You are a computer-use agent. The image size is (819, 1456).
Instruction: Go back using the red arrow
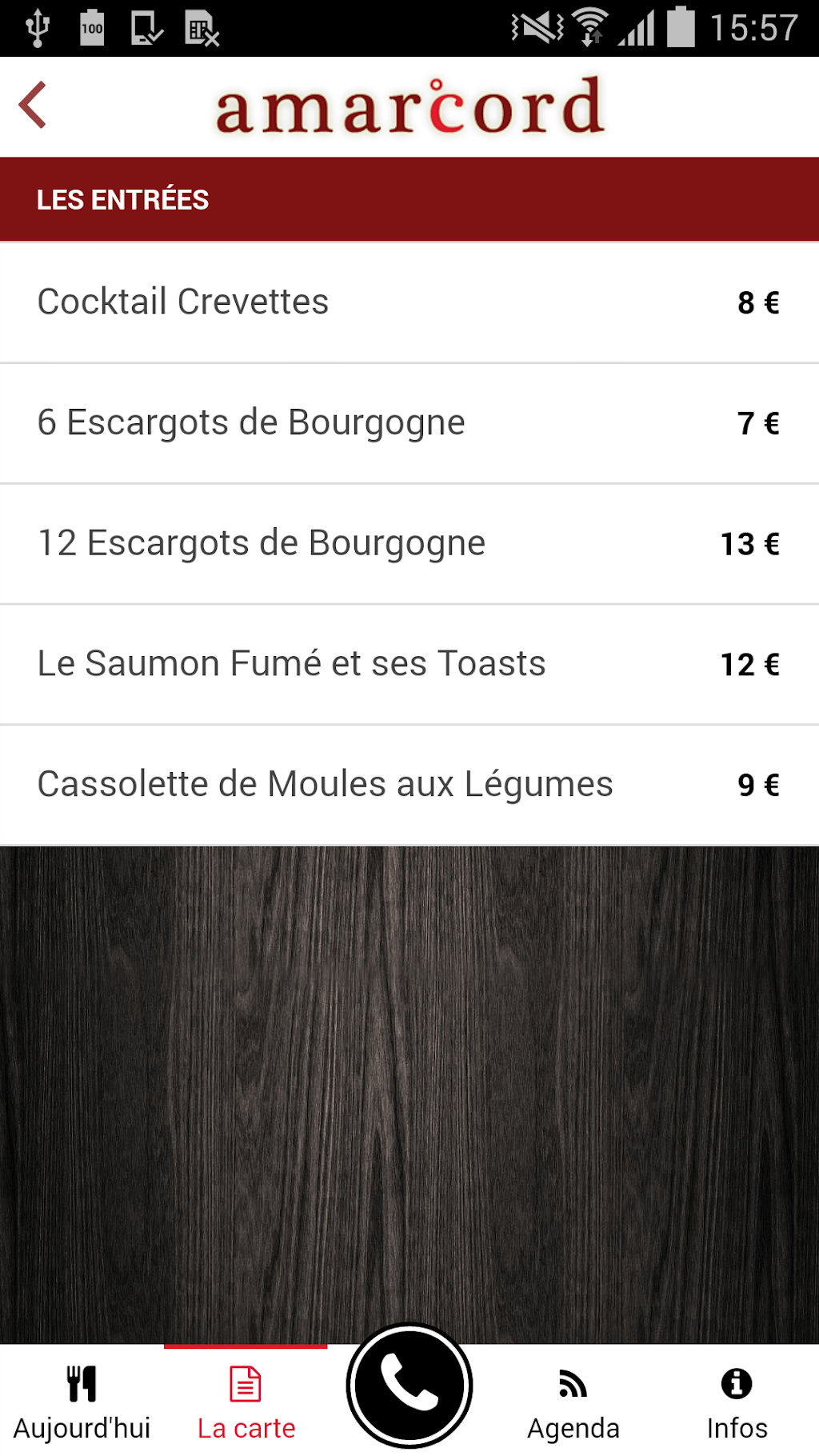(34, 106)
